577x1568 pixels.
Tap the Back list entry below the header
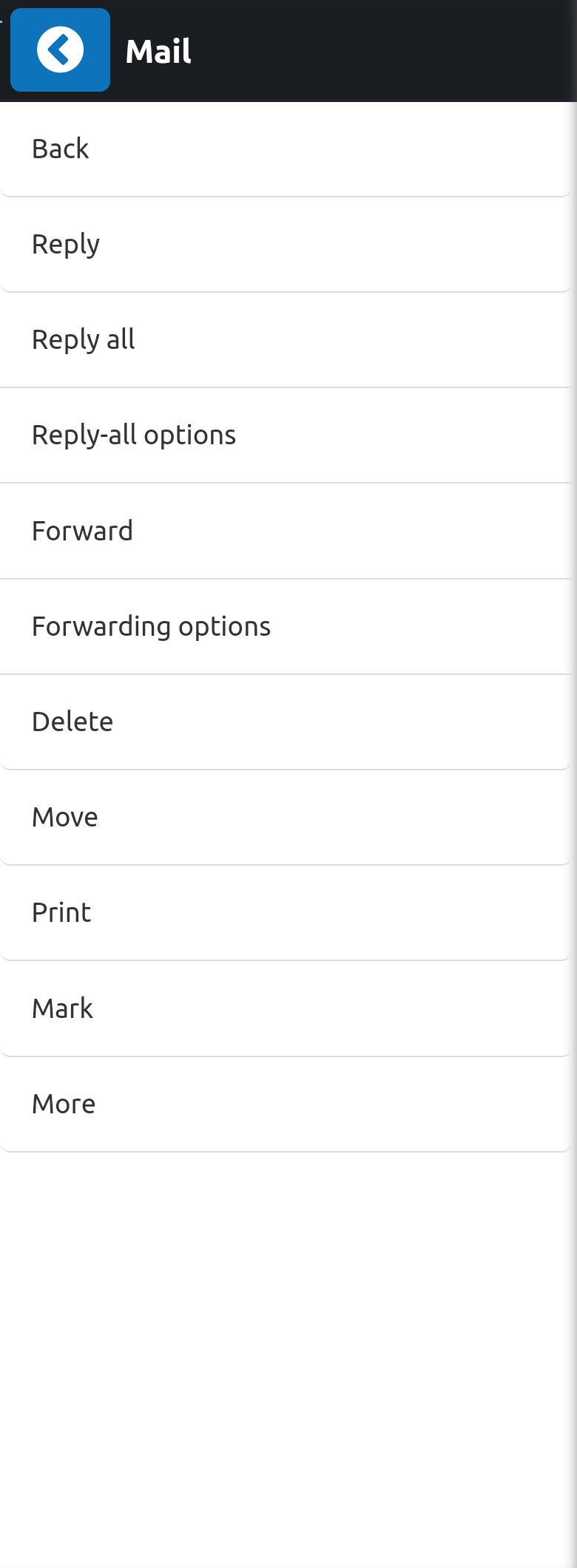[60, 149]
